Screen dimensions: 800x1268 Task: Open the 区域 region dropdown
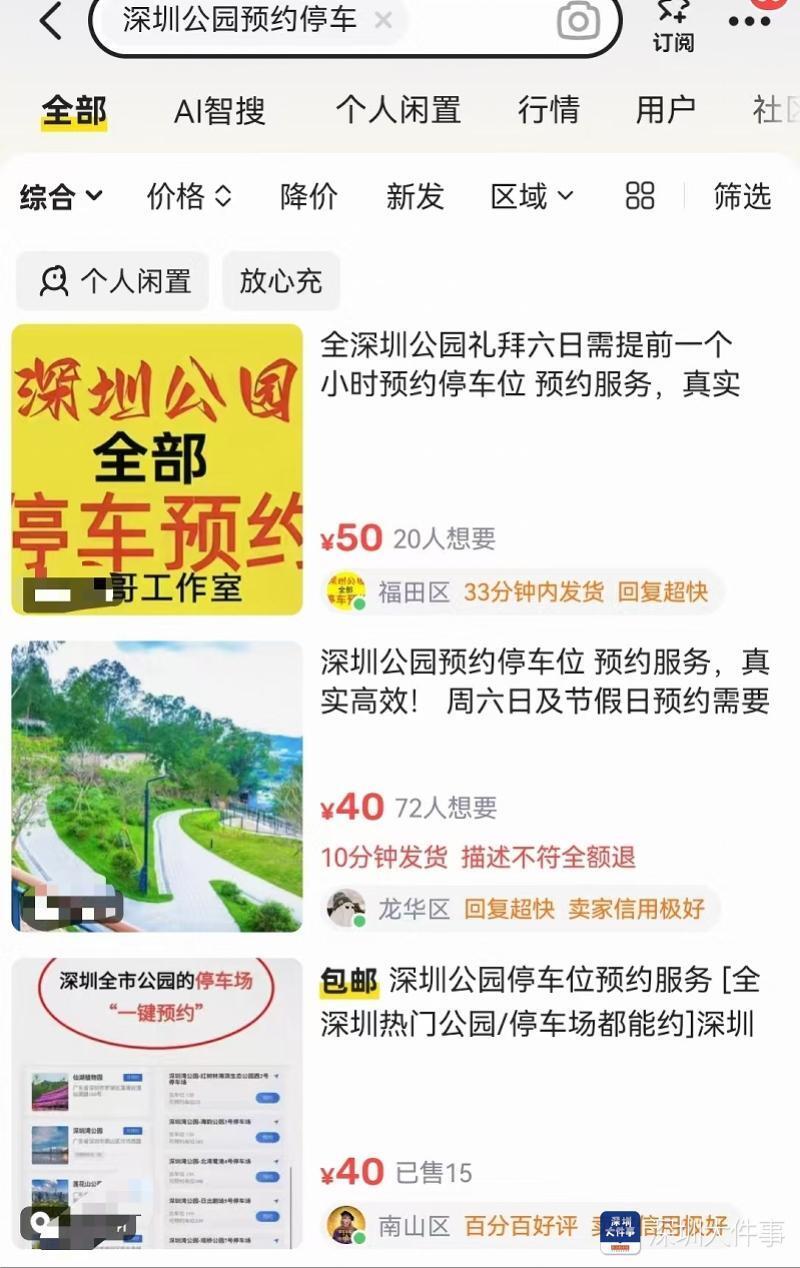pos(531,197)
